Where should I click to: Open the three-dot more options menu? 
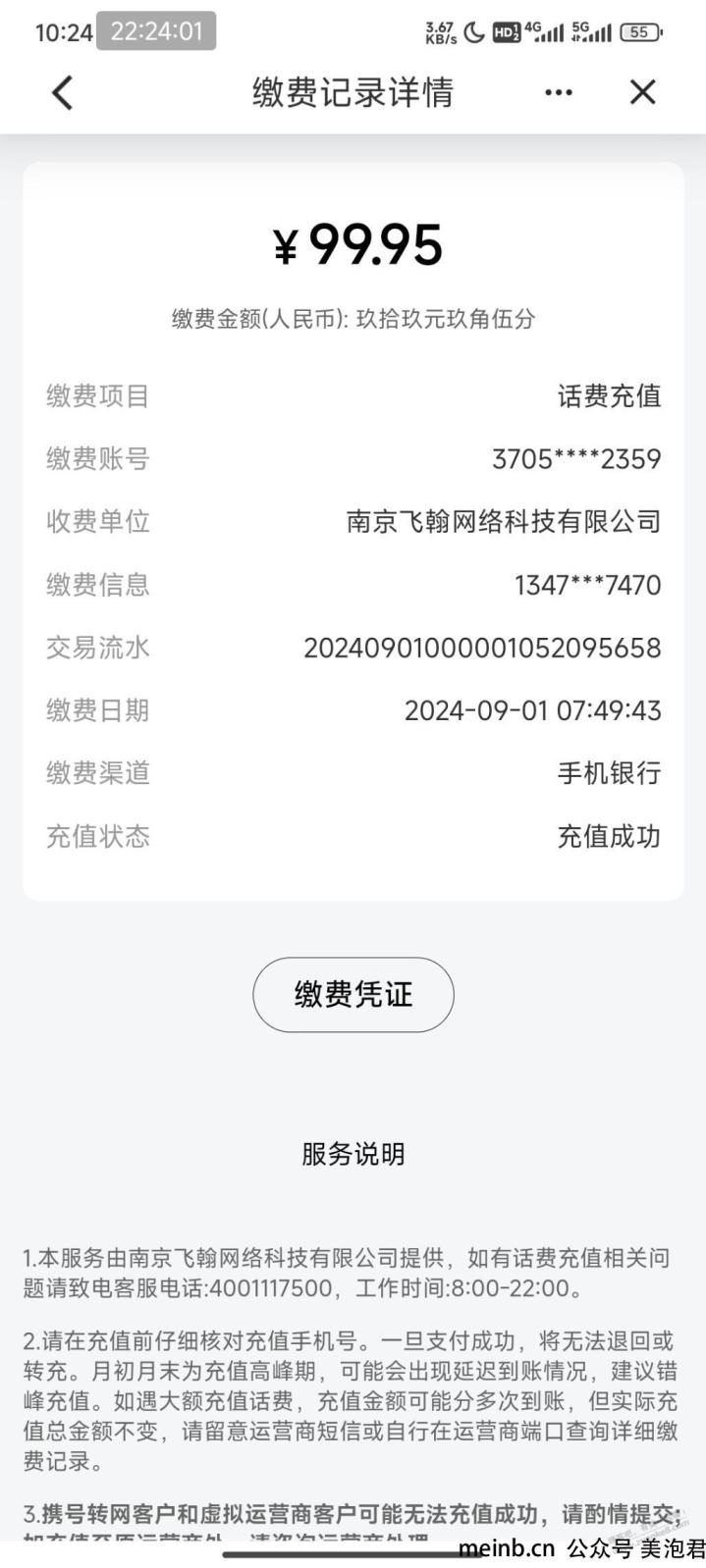[558, 93]
